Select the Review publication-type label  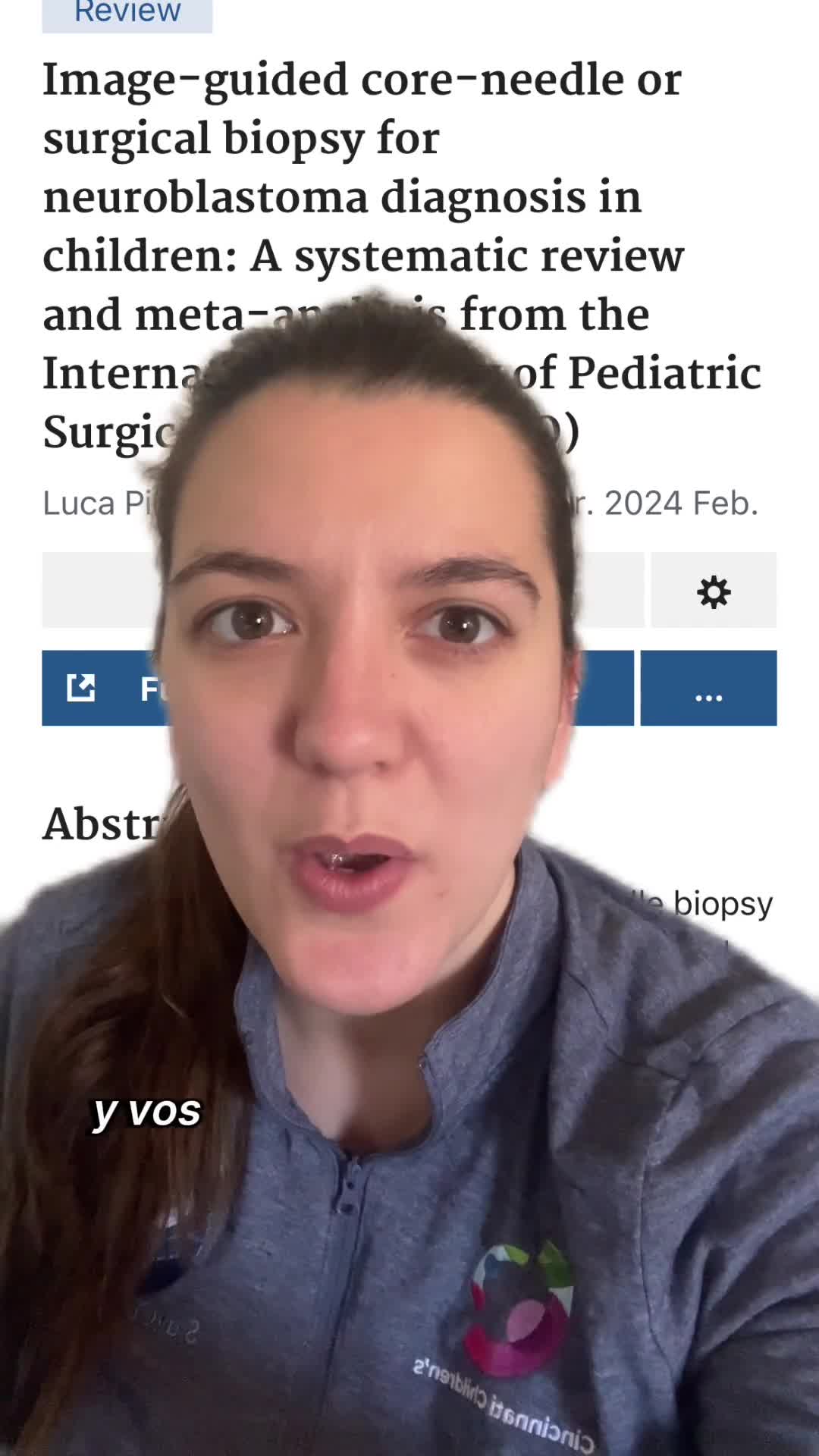126,11
